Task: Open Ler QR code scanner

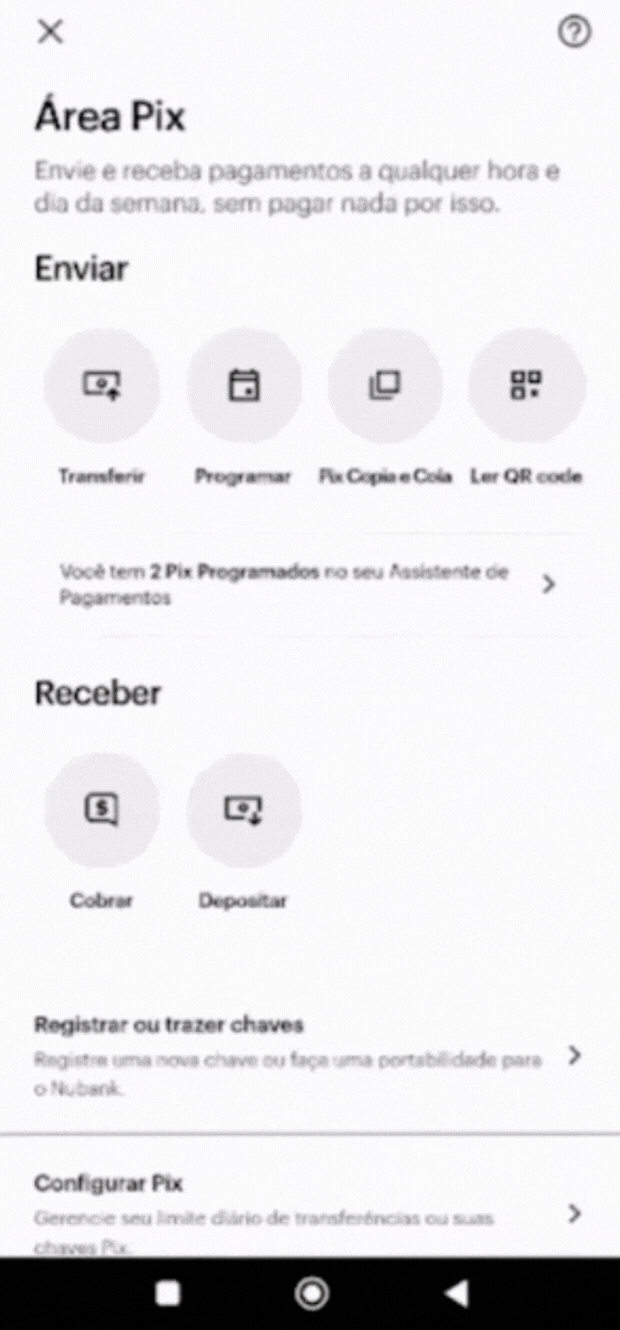Action: point(526,386)
